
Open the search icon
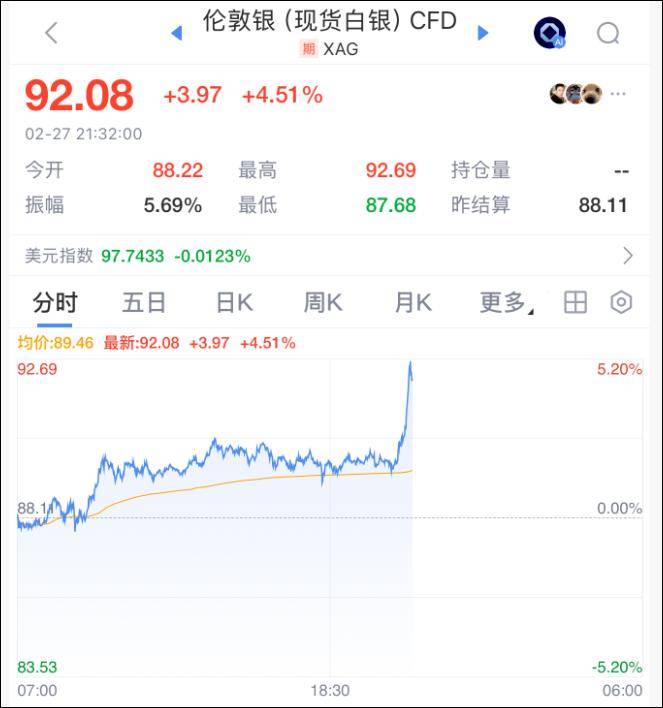(608, 33)
